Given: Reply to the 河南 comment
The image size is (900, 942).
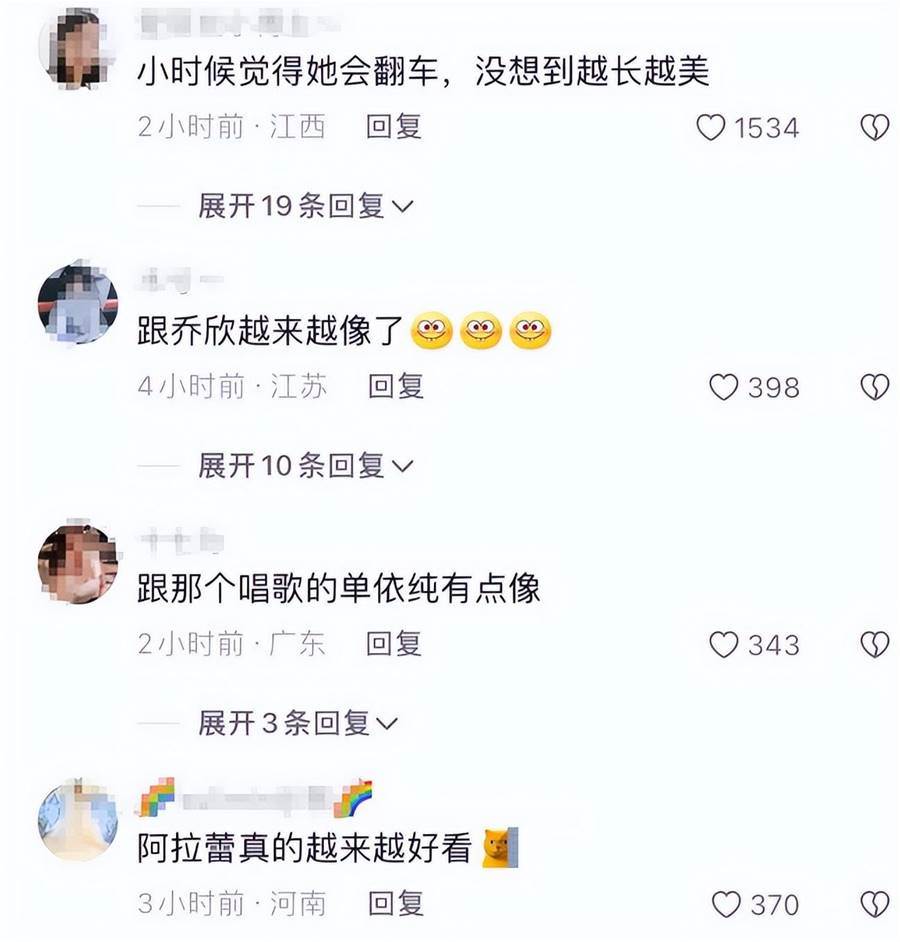Looking at the screenshot, I should click(x=395, y=904).
